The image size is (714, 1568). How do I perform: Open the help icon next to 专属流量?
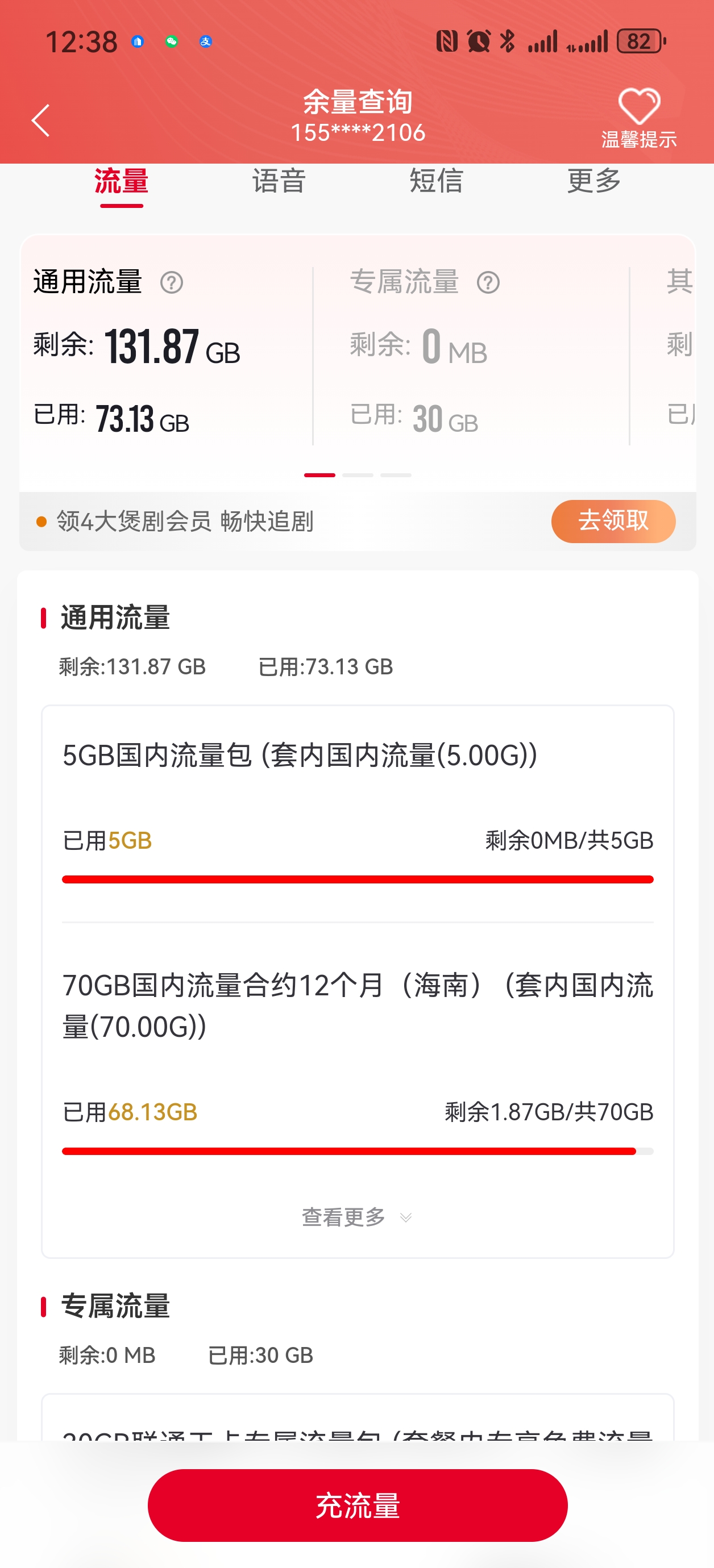coord(487,282)
